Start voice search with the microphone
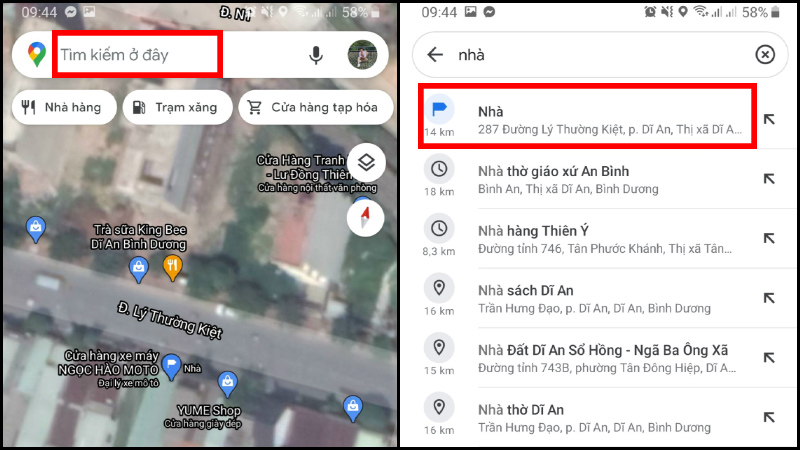 [316, 55]
